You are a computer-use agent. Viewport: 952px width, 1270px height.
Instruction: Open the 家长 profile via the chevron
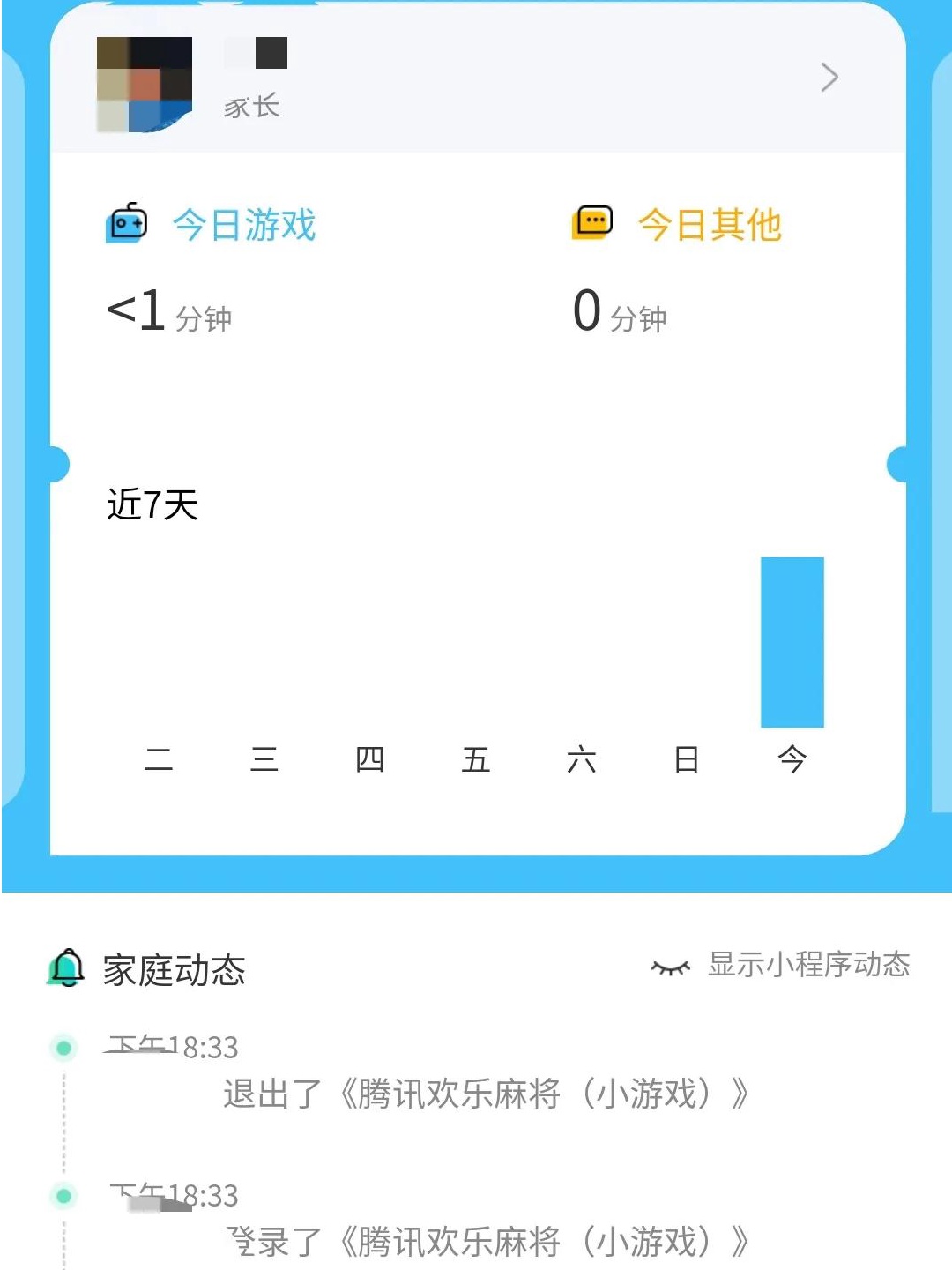click(829, 78)
